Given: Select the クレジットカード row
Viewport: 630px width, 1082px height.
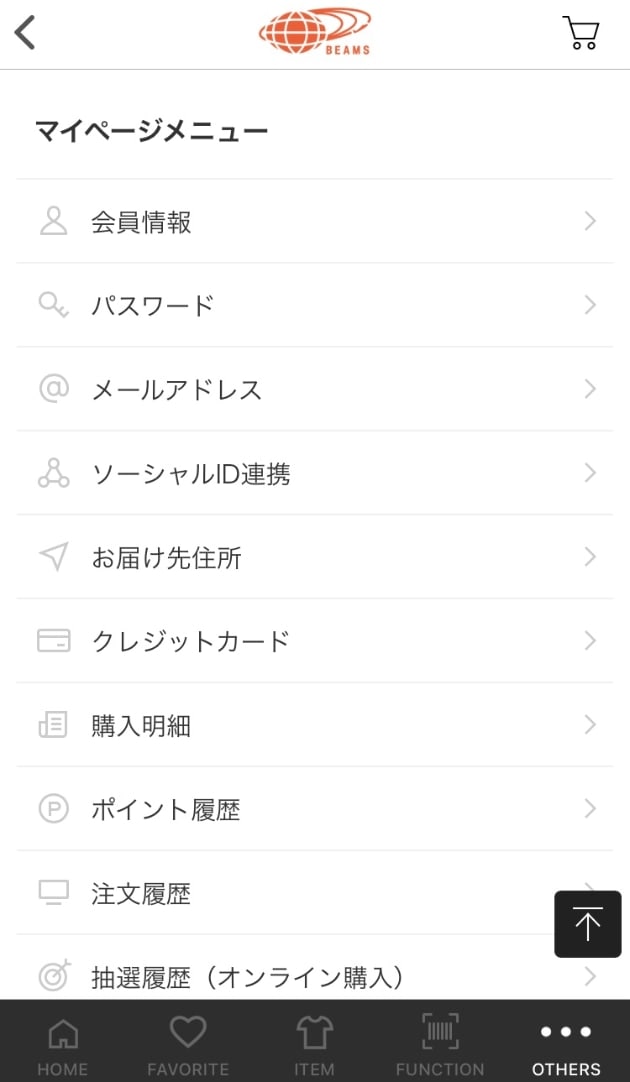Looking at the screenshot, I should (x=315, y=641).
